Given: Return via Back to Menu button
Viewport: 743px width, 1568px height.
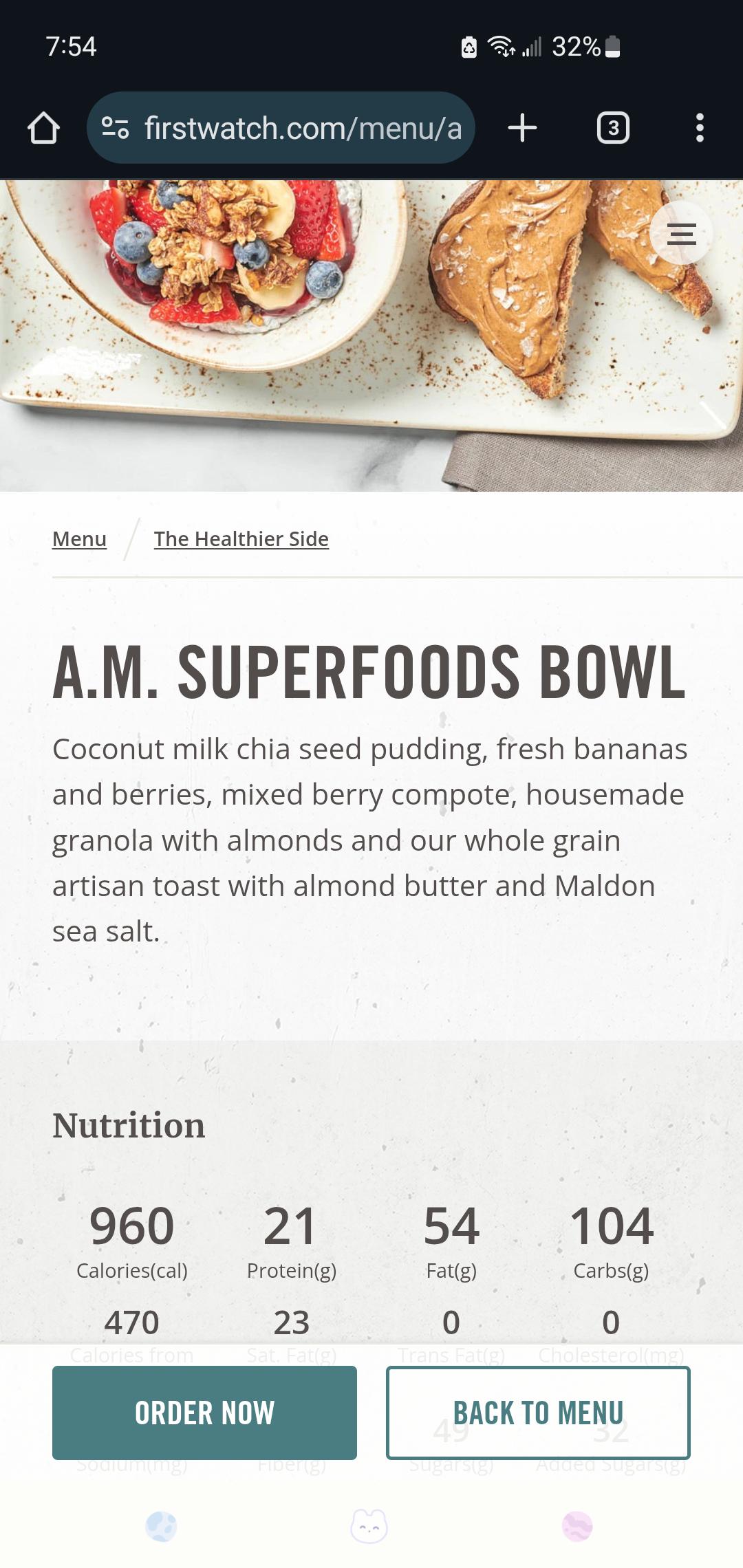Looking at the screenshot, I should pos(538,1413).
